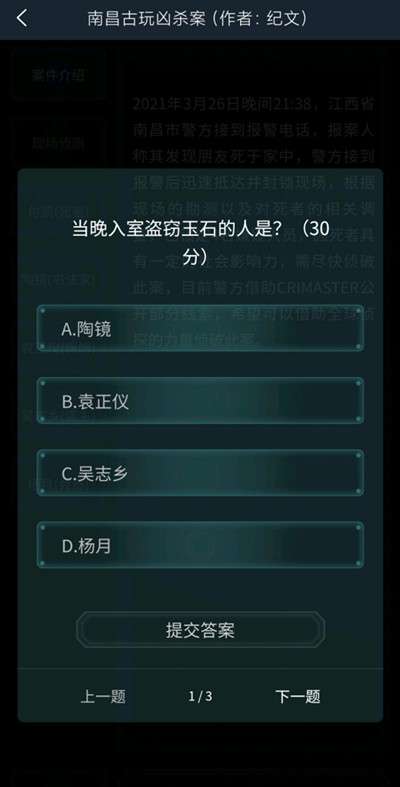The image size is (400, 787).
Task: Advance to next question via 下一题
Action: (298, 696)
